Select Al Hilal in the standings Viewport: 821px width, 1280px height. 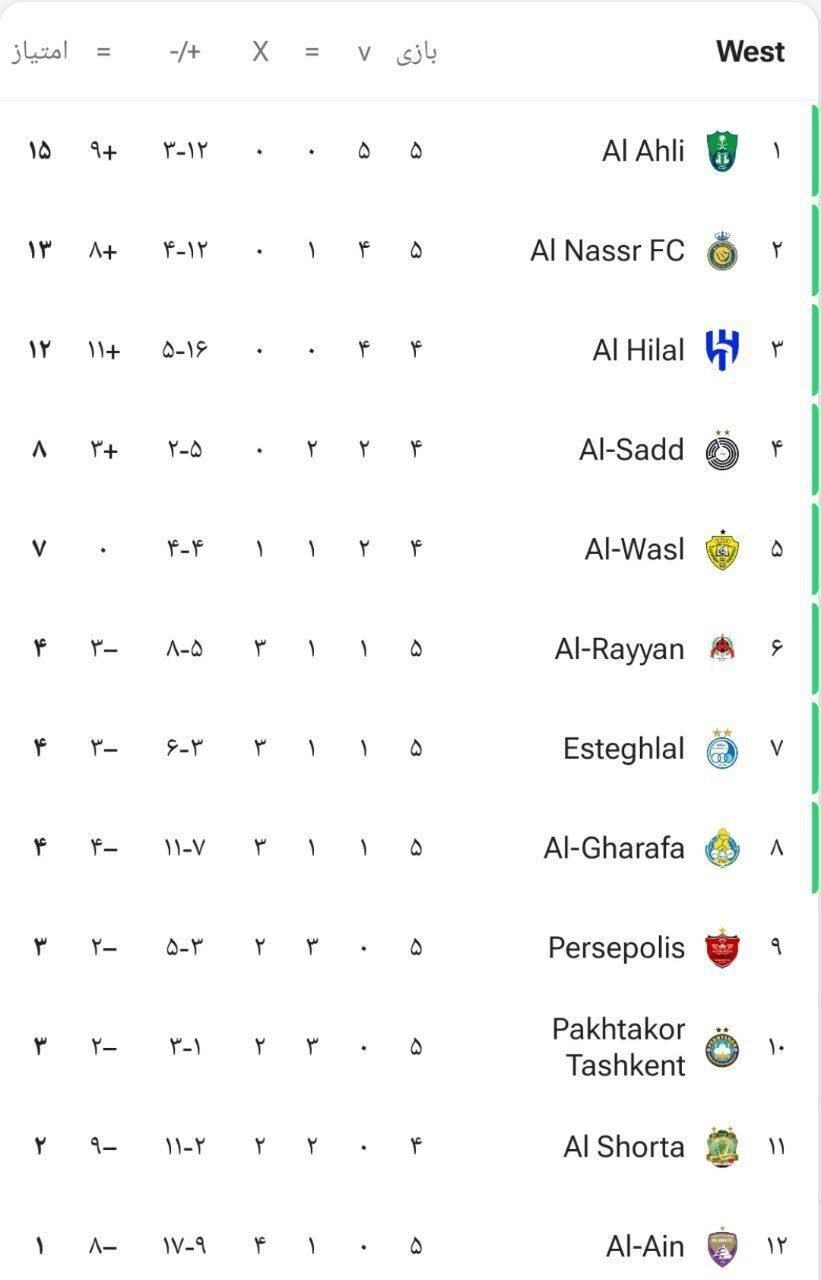(x=638, y=350)
